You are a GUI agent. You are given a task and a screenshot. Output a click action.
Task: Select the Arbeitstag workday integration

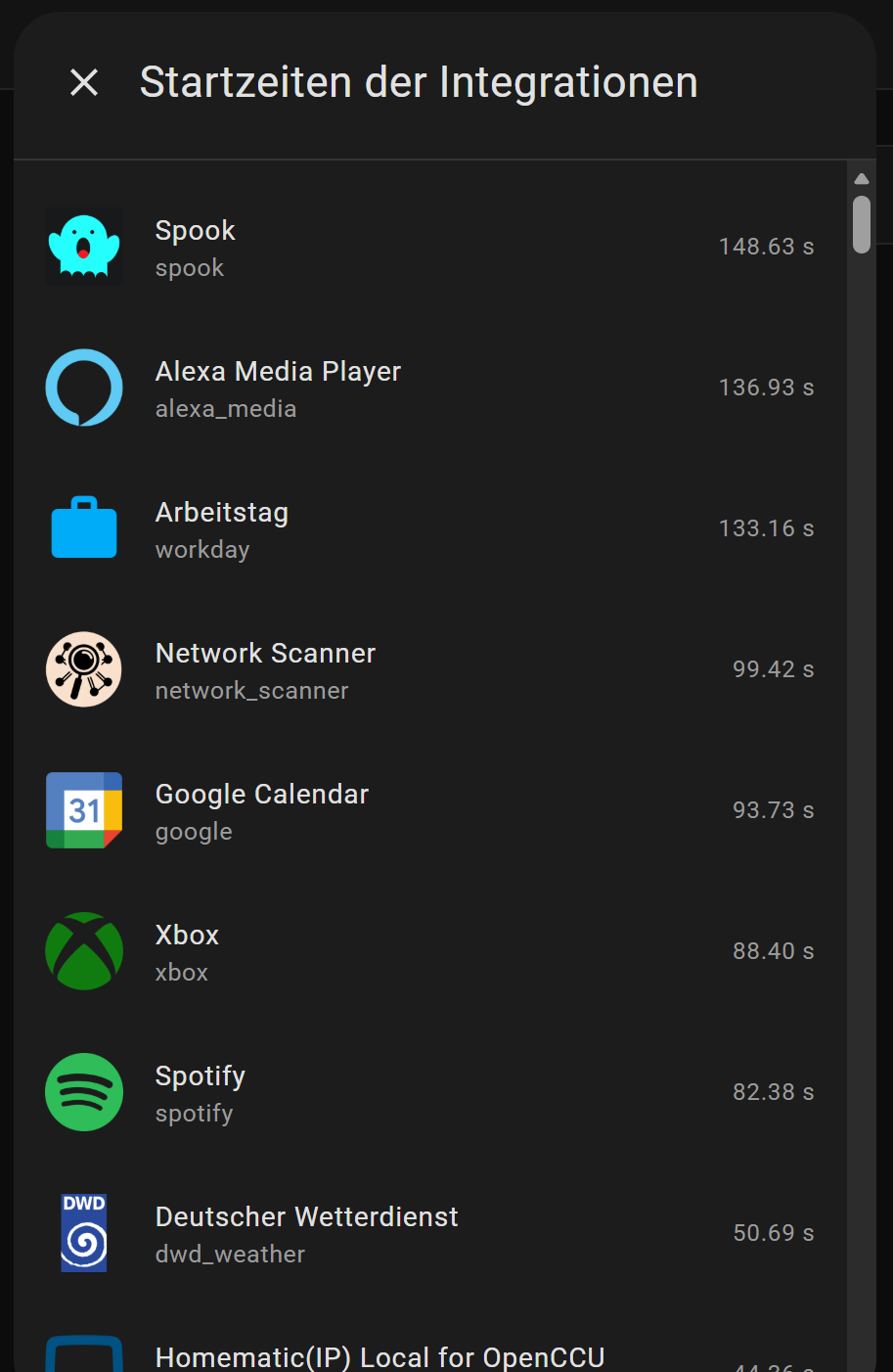pyautogui.click(x=430, y=528)
